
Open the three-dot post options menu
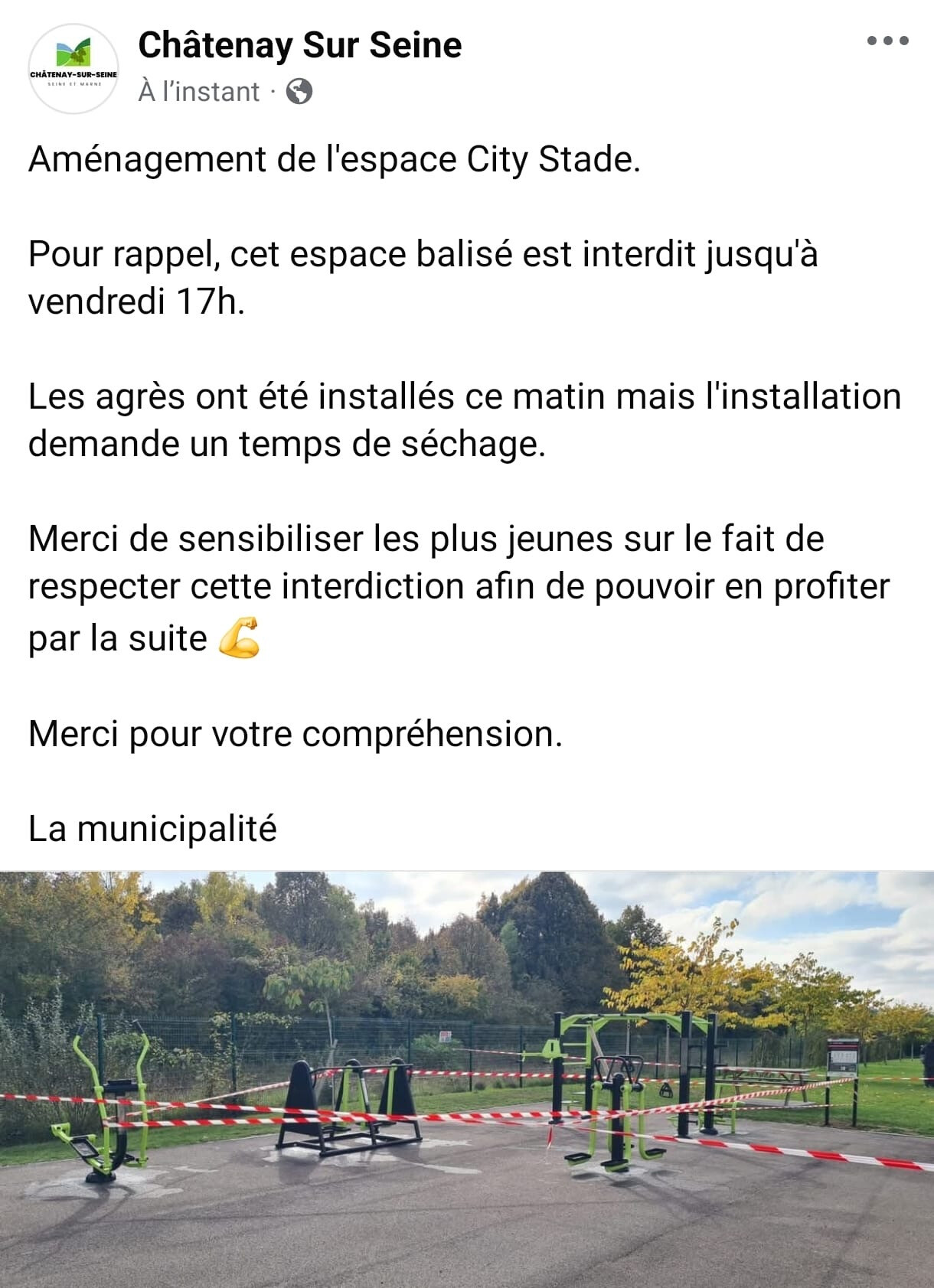pyautogui.click(x=887, y=41)
